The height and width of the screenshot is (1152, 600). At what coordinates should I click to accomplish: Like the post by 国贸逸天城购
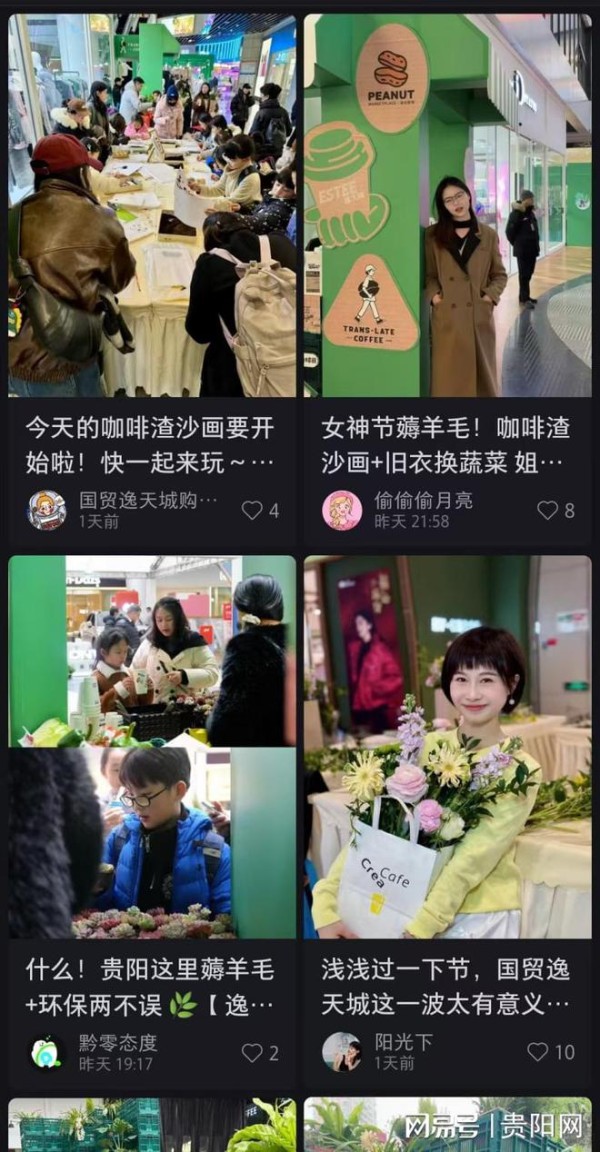pyautogui.click(x=253, y=510)
